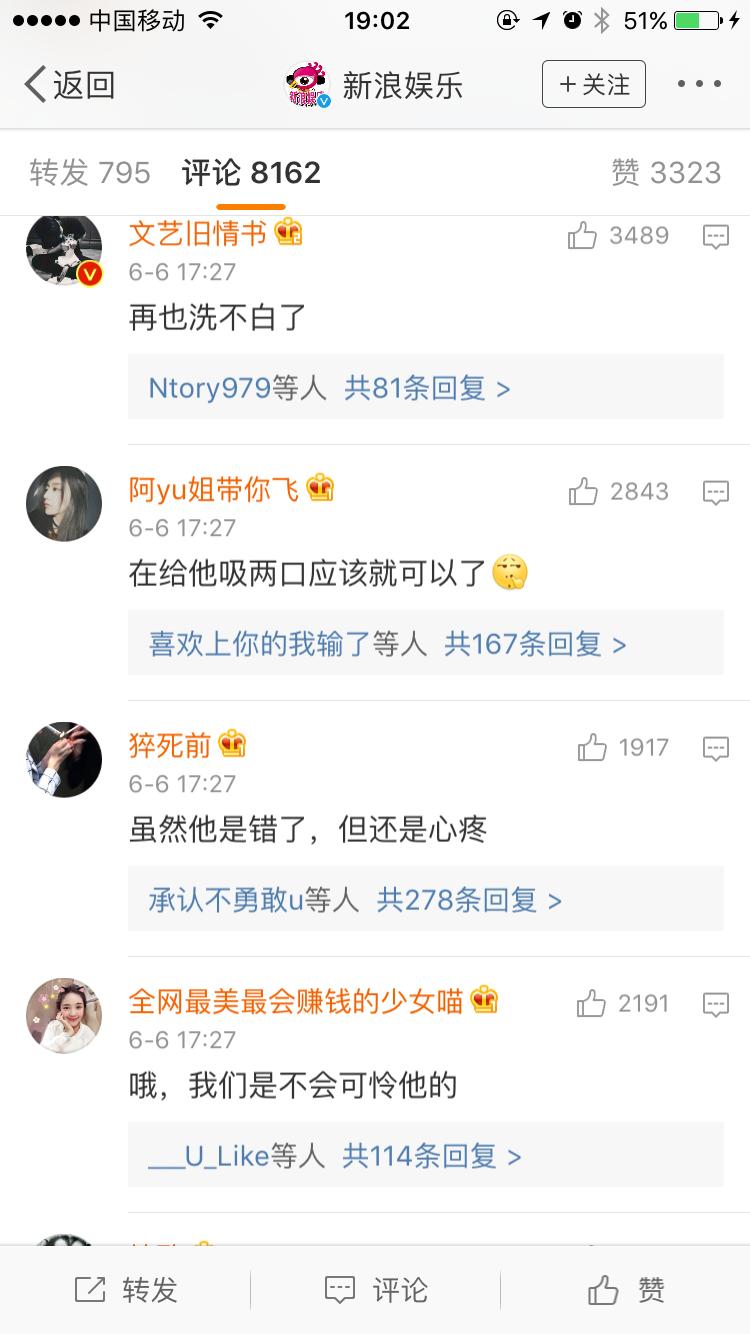Screen dimensions: 750x1334
Task: Tap 全网最美最会赚钱的少女喵's profile picture
Action: pyautogui.click(x=63, y=1016)
